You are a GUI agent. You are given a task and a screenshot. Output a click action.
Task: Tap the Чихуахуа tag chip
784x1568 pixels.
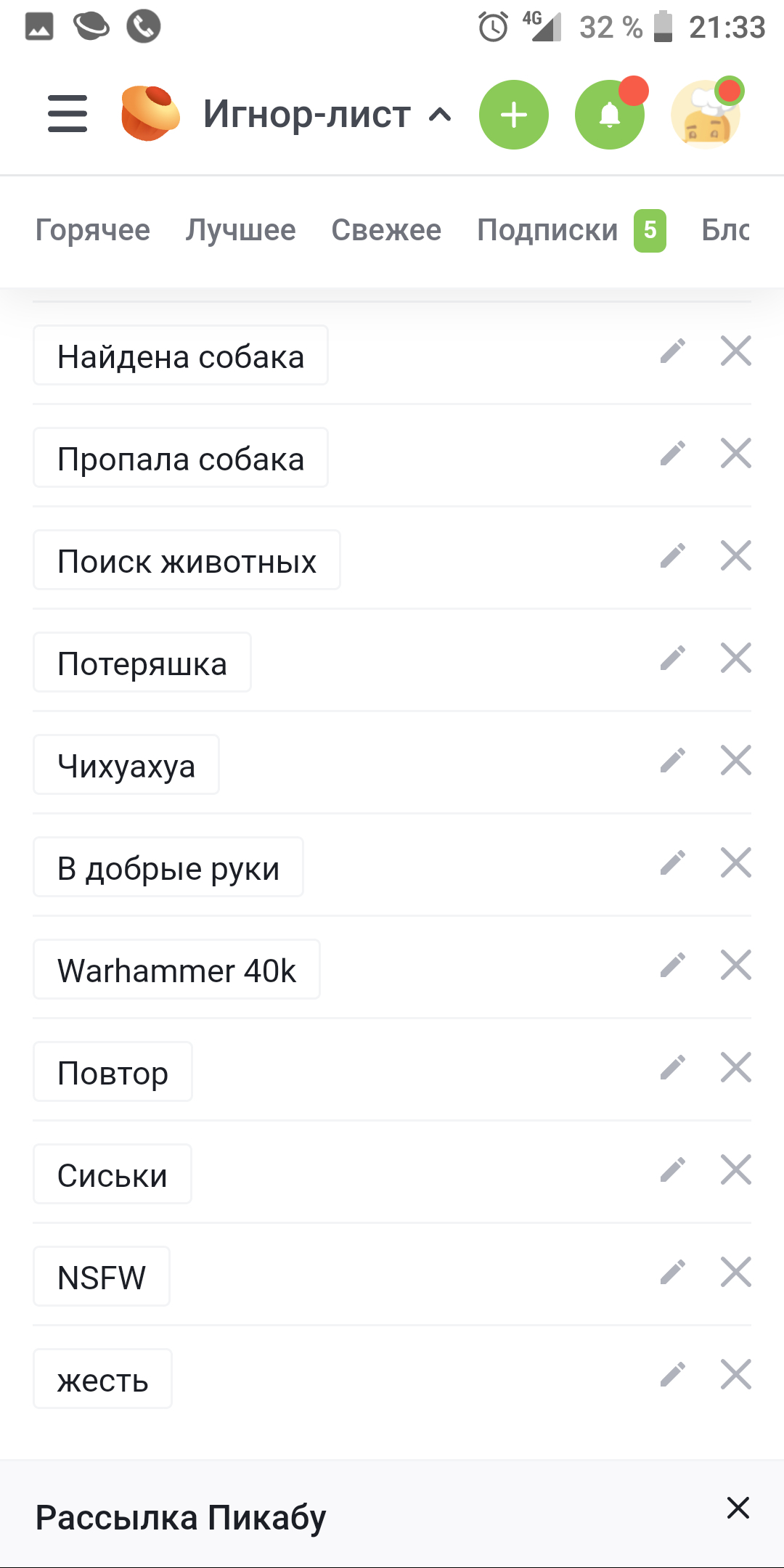(x=126, y=765)
